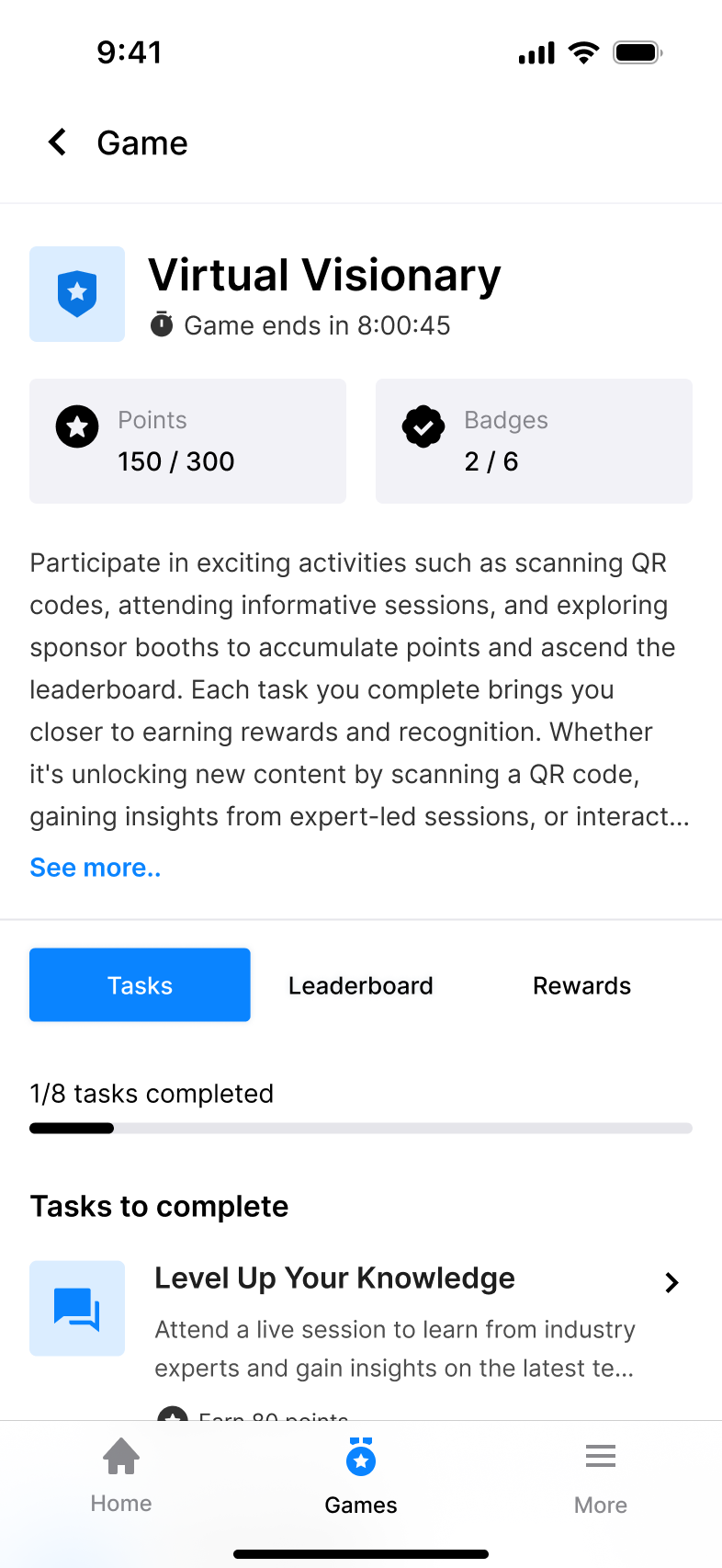Select the star icon in the Points card
Viewport: 722px width, 1568px height.
tap(76, 426)
